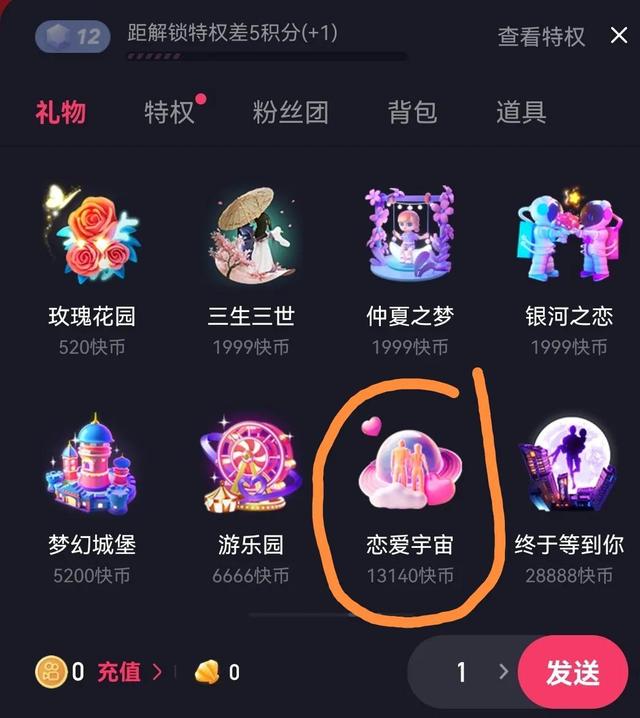This screenshot has height=718, width=640.
Task: Switch to the 道具 tab
Action: click(521, 112)
